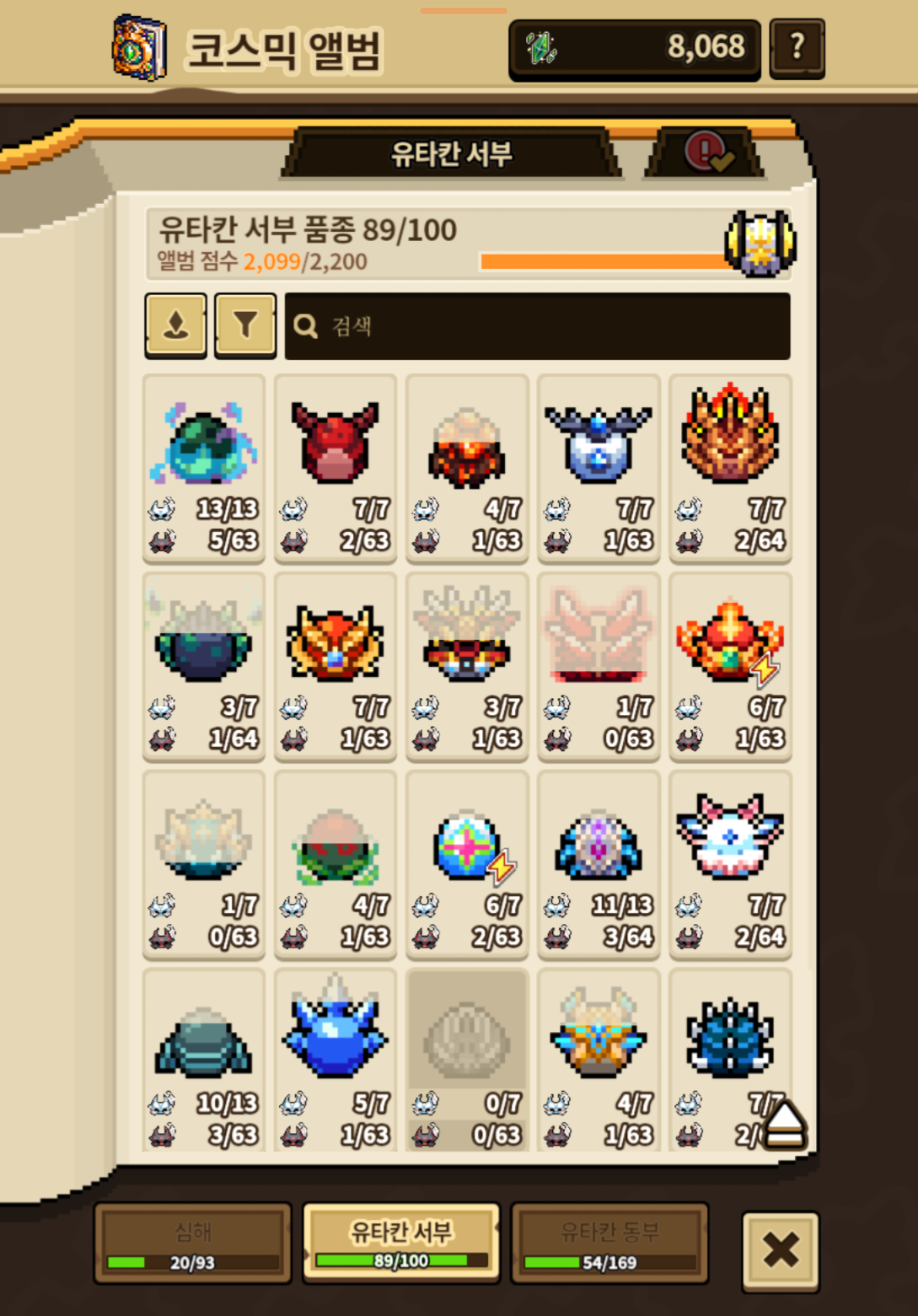918x1316 pixels.
Task: Switch to the 심해 album section
Action: (x=192, y=1243)
